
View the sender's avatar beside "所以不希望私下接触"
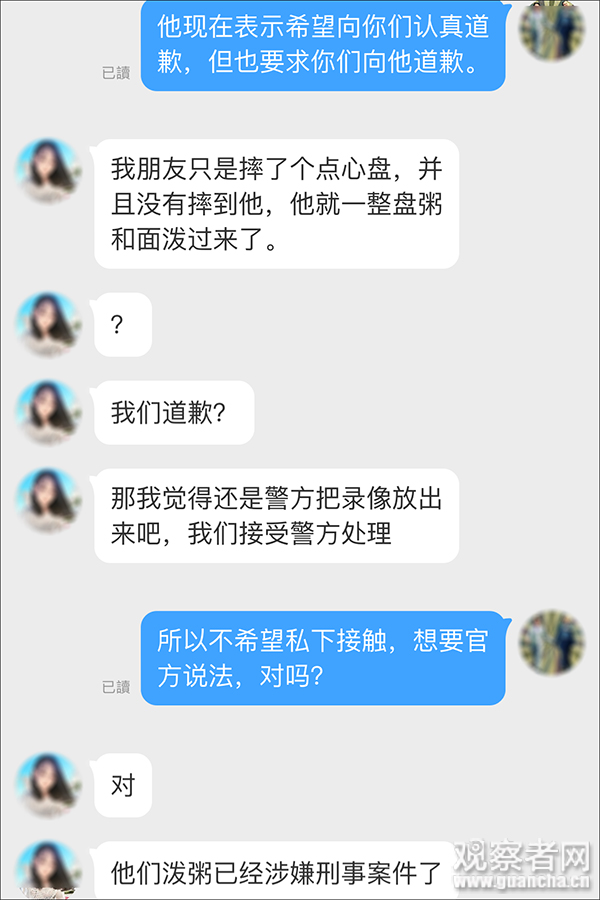[553, 642]
